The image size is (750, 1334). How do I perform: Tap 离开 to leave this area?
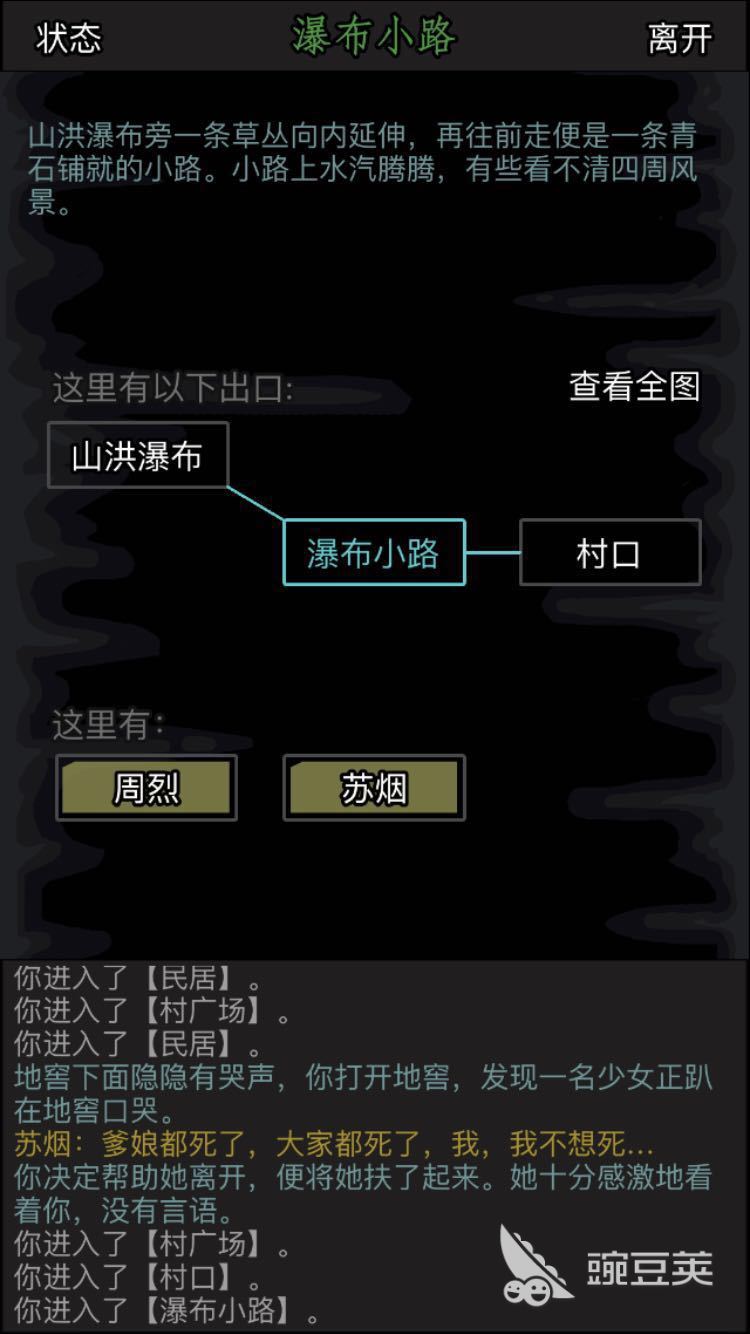click(x=680, y=38)
